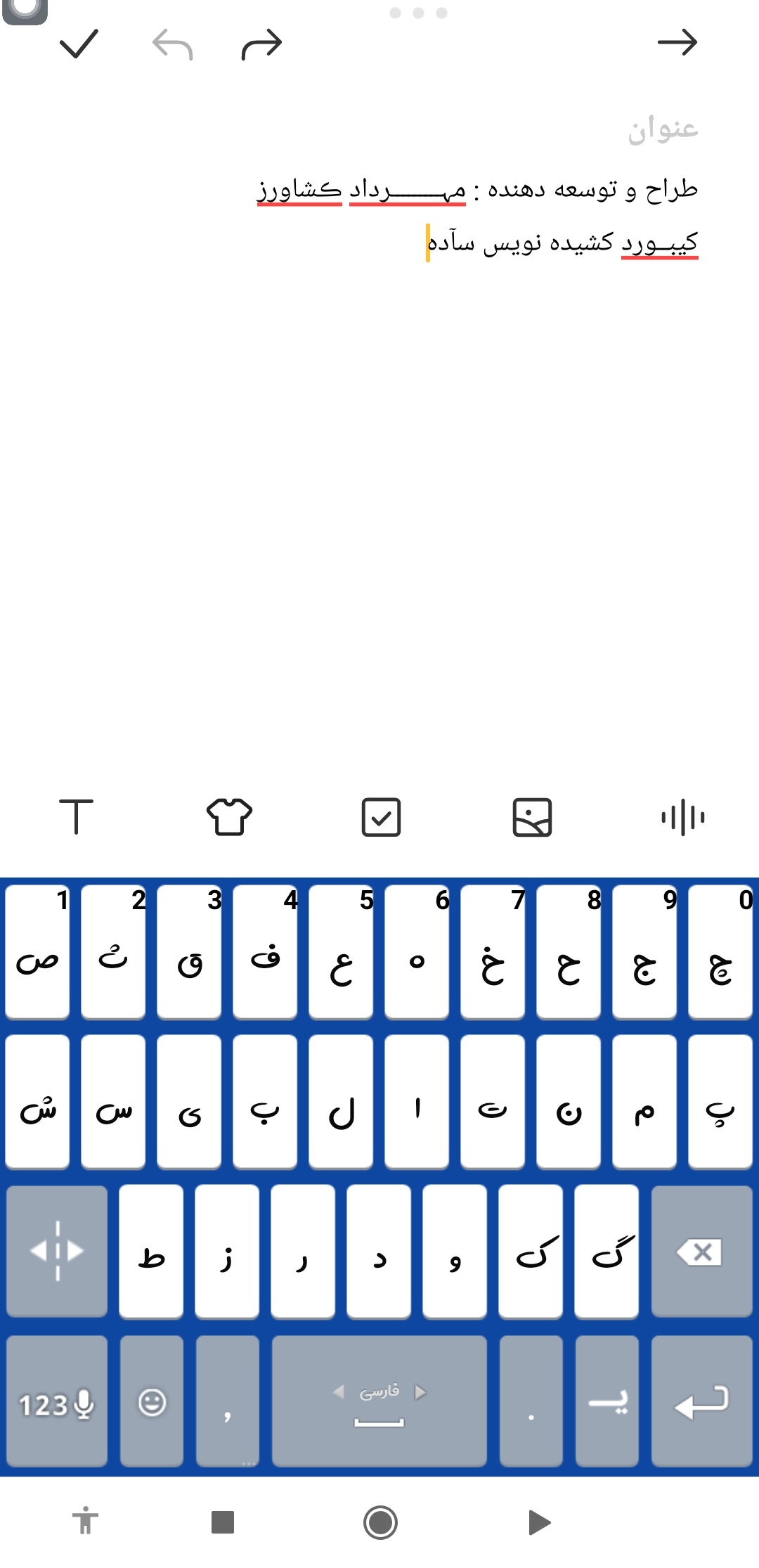Open the emoji keyboard
This screenshot has width=759, height=1568.
pos(152,1402)
